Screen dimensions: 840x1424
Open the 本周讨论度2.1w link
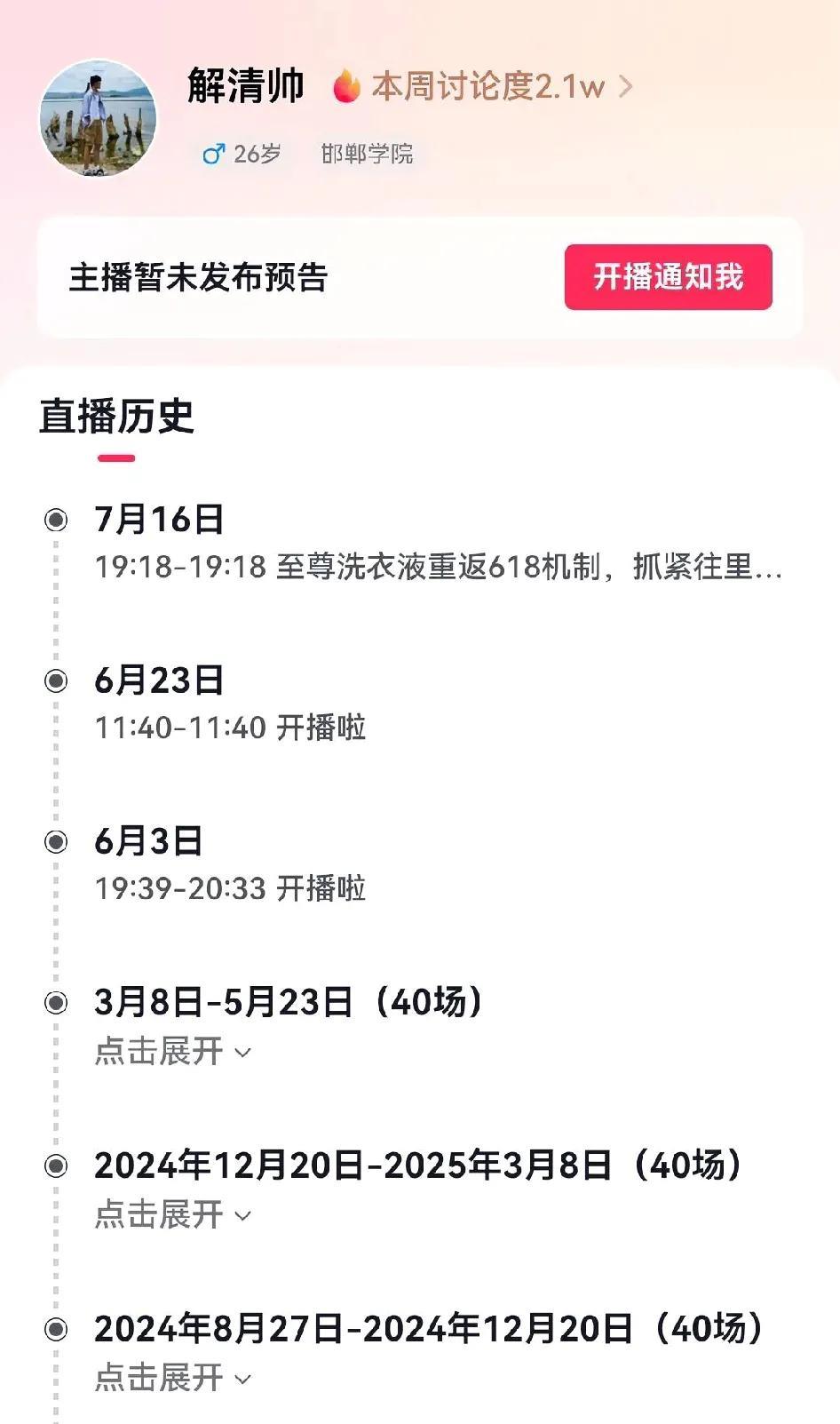(x=482, y=86)
